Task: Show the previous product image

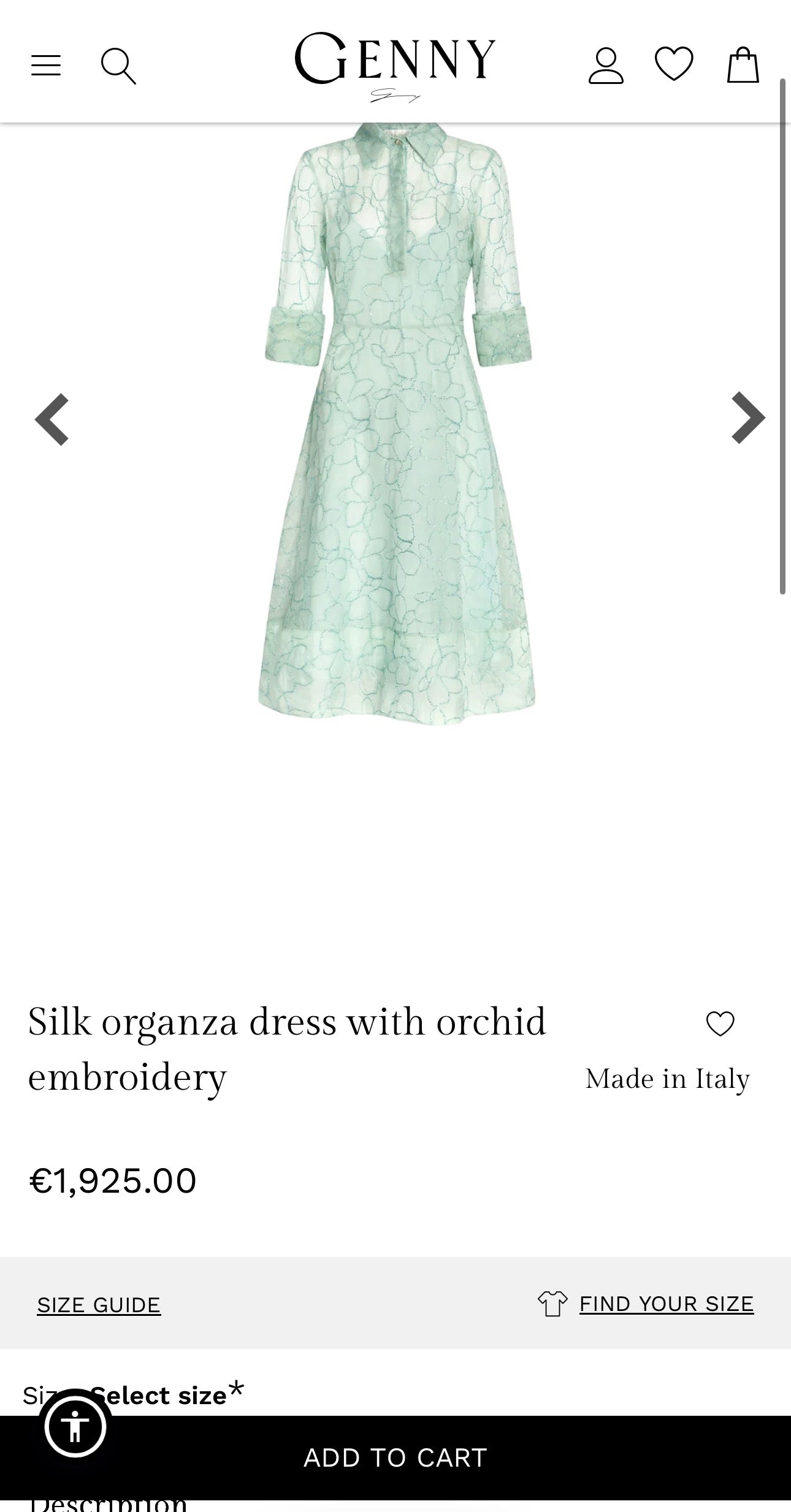Action: [x=52, y=419]
